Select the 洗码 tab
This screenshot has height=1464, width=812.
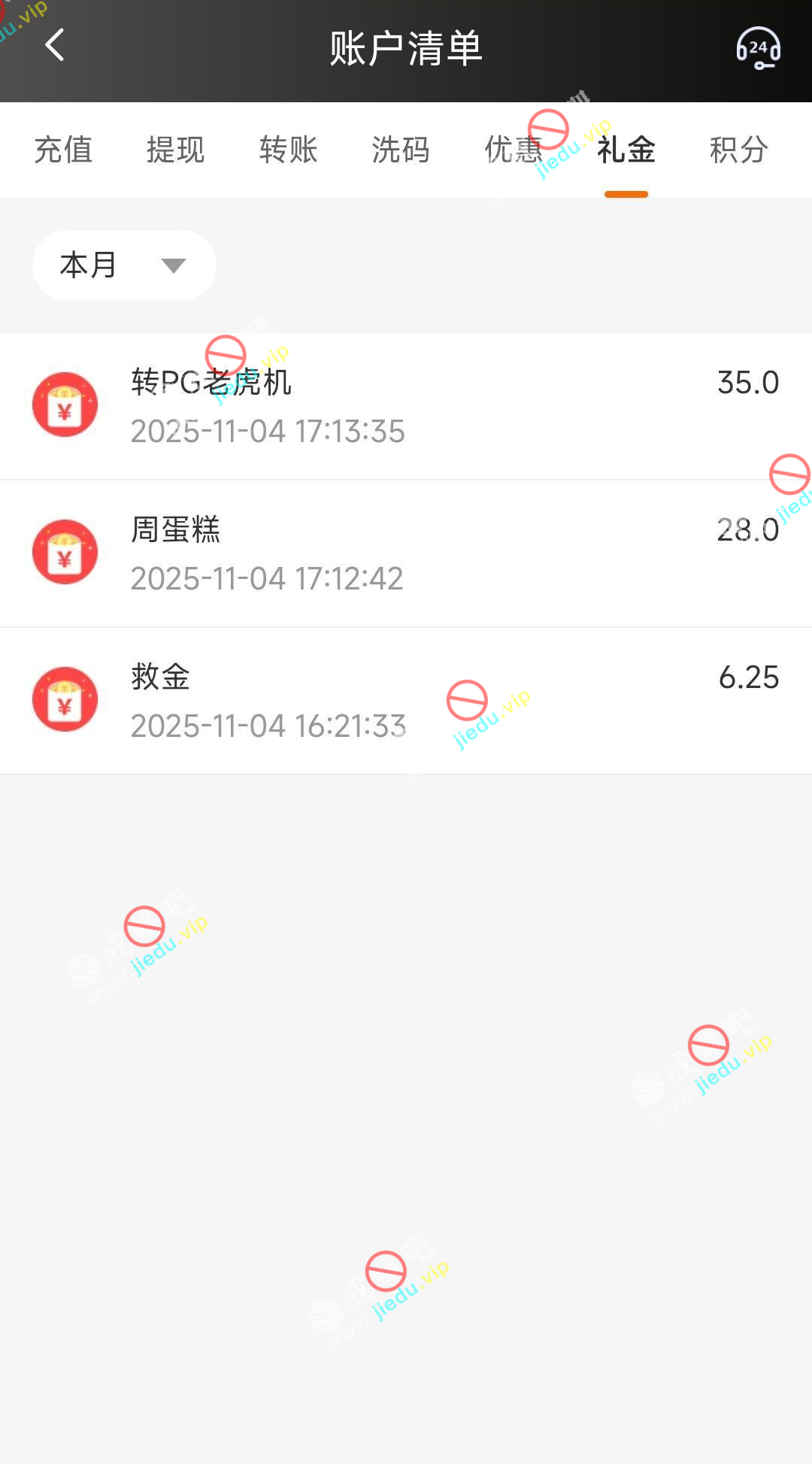[401, 150]
